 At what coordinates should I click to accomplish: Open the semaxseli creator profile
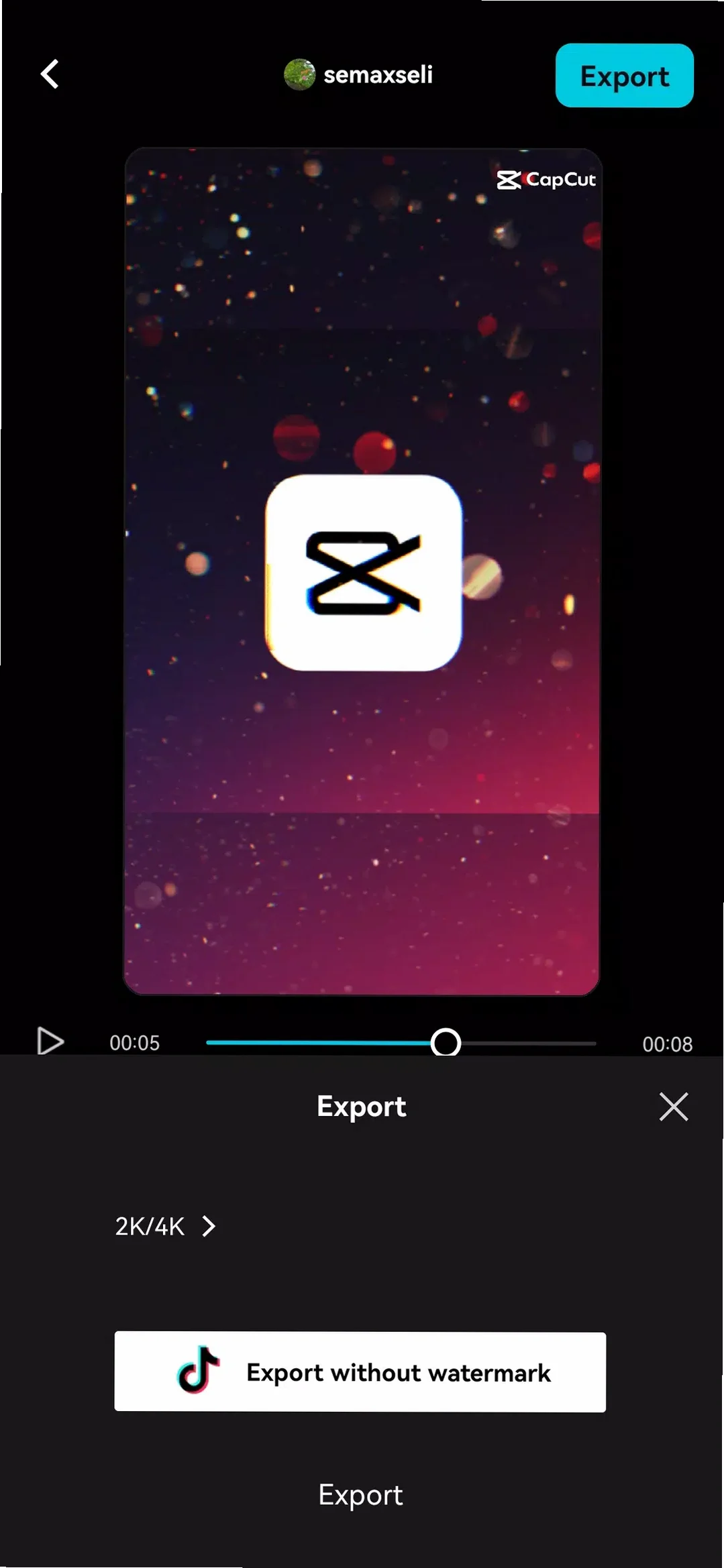[x=358, y=74]
